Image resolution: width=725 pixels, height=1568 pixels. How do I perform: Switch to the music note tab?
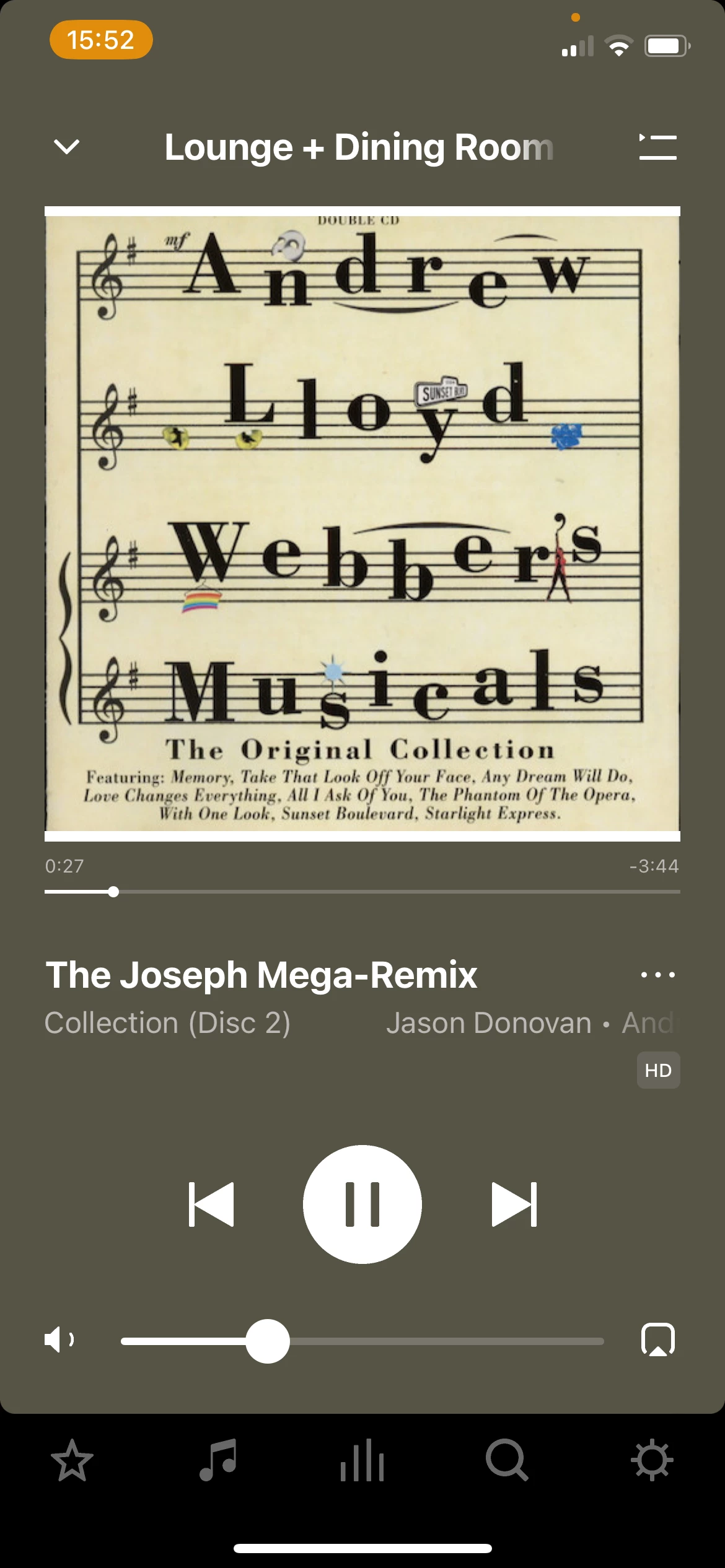pos(217,1460)
